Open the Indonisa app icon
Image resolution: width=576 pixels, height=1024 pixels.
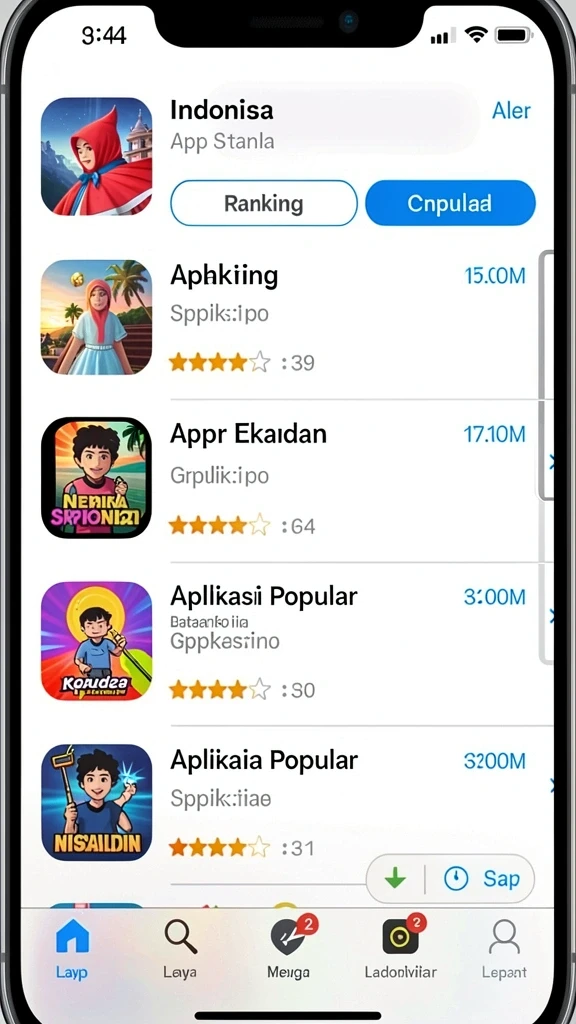[x=97, y=157]
